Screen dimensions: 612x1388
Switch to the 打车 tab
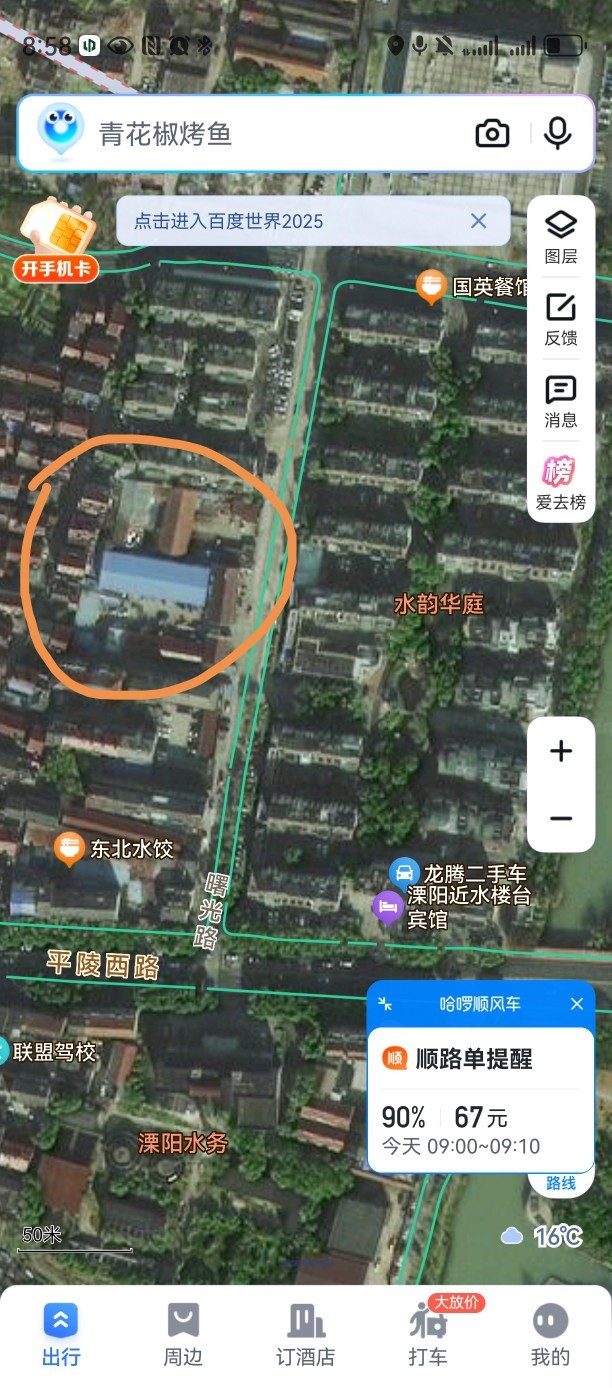pyautogui.click(x=428, y=1335)
